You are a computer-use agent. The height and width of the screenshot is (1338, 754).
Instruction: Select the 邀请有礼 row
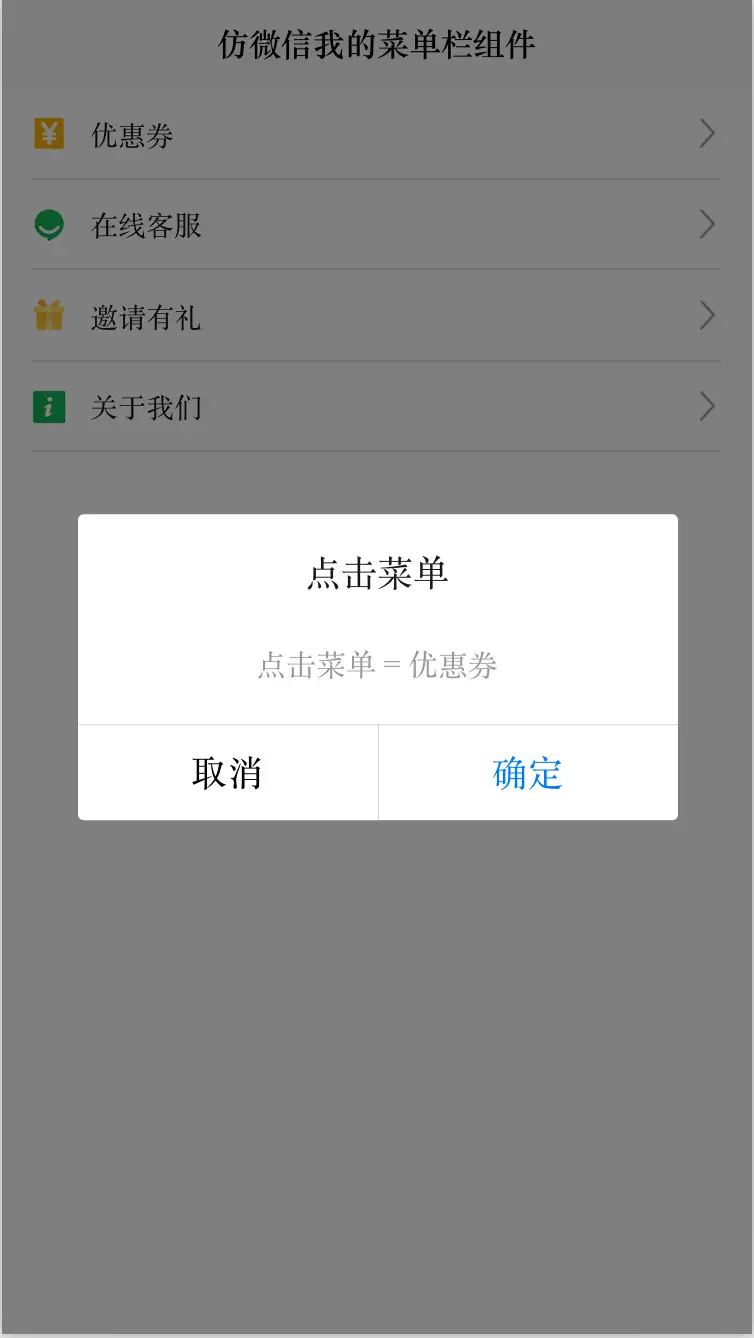[376, 316]
